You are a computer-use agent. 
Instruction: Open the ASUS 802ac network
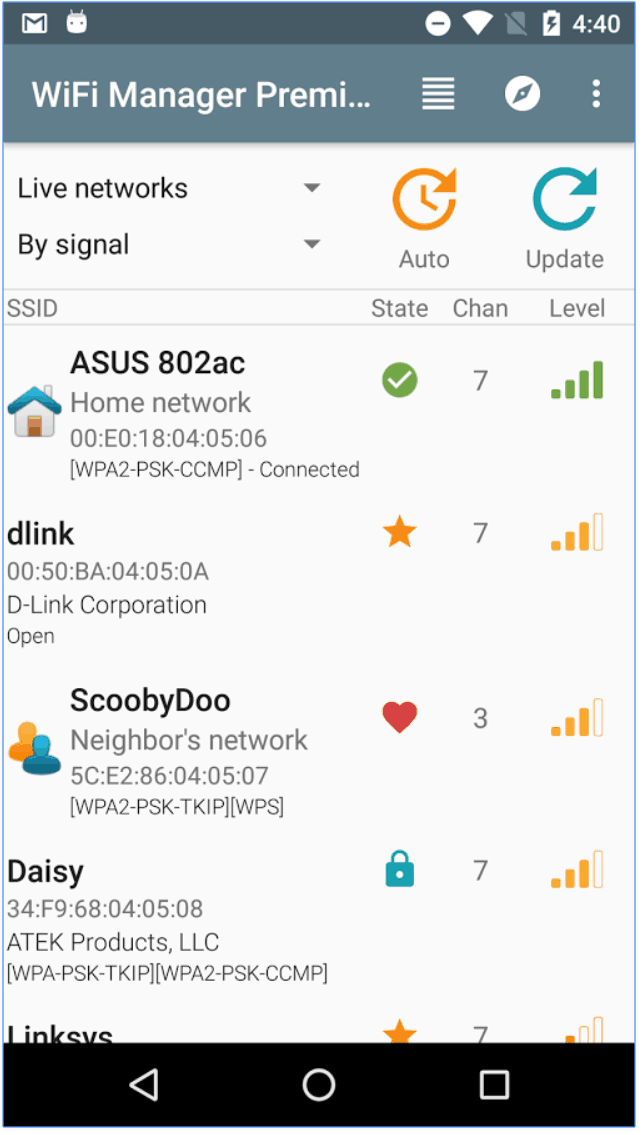pos(200,412)
